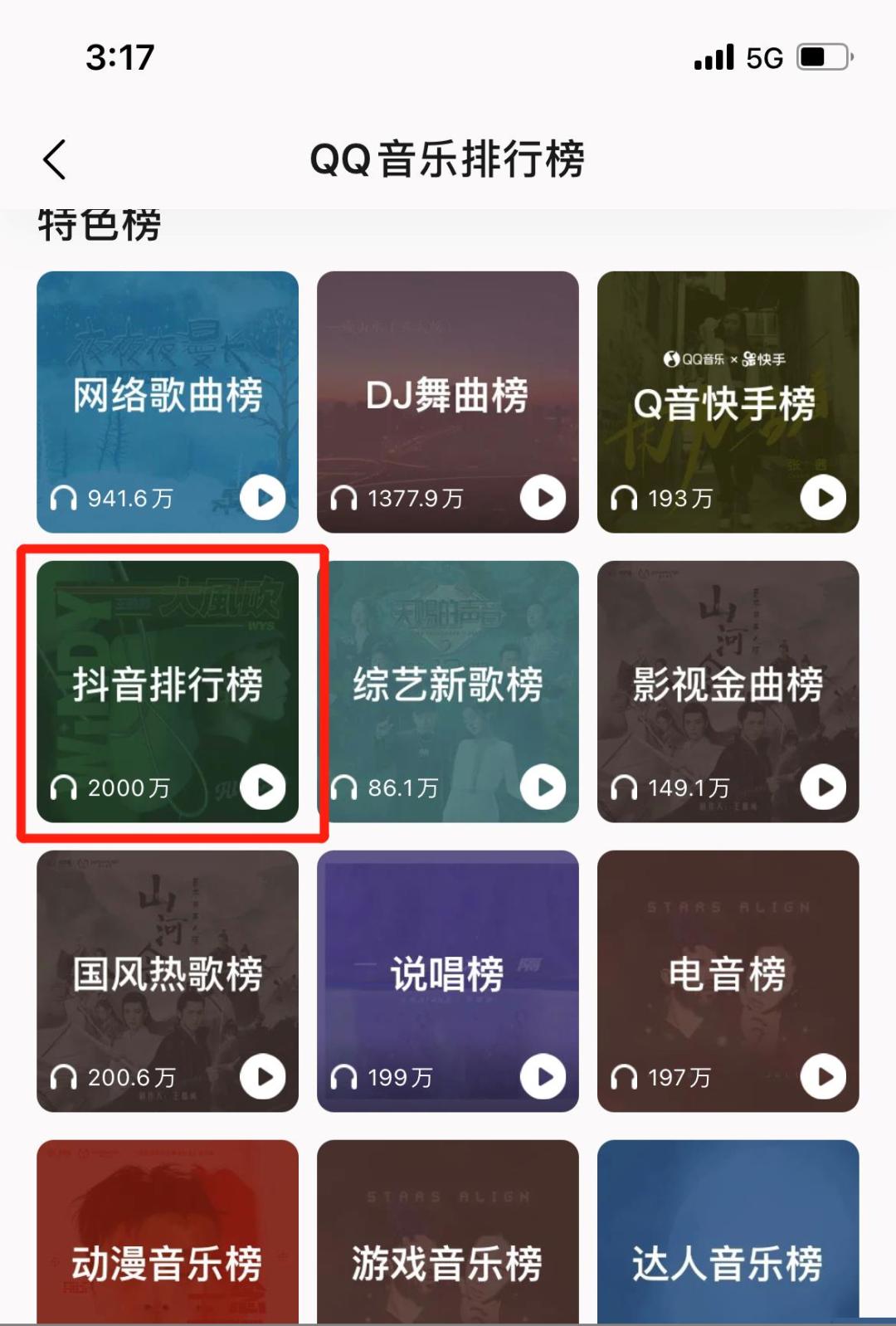Play the 网络歌曲榜 chart
896x1326 pixels.
(x=263, y=498)
